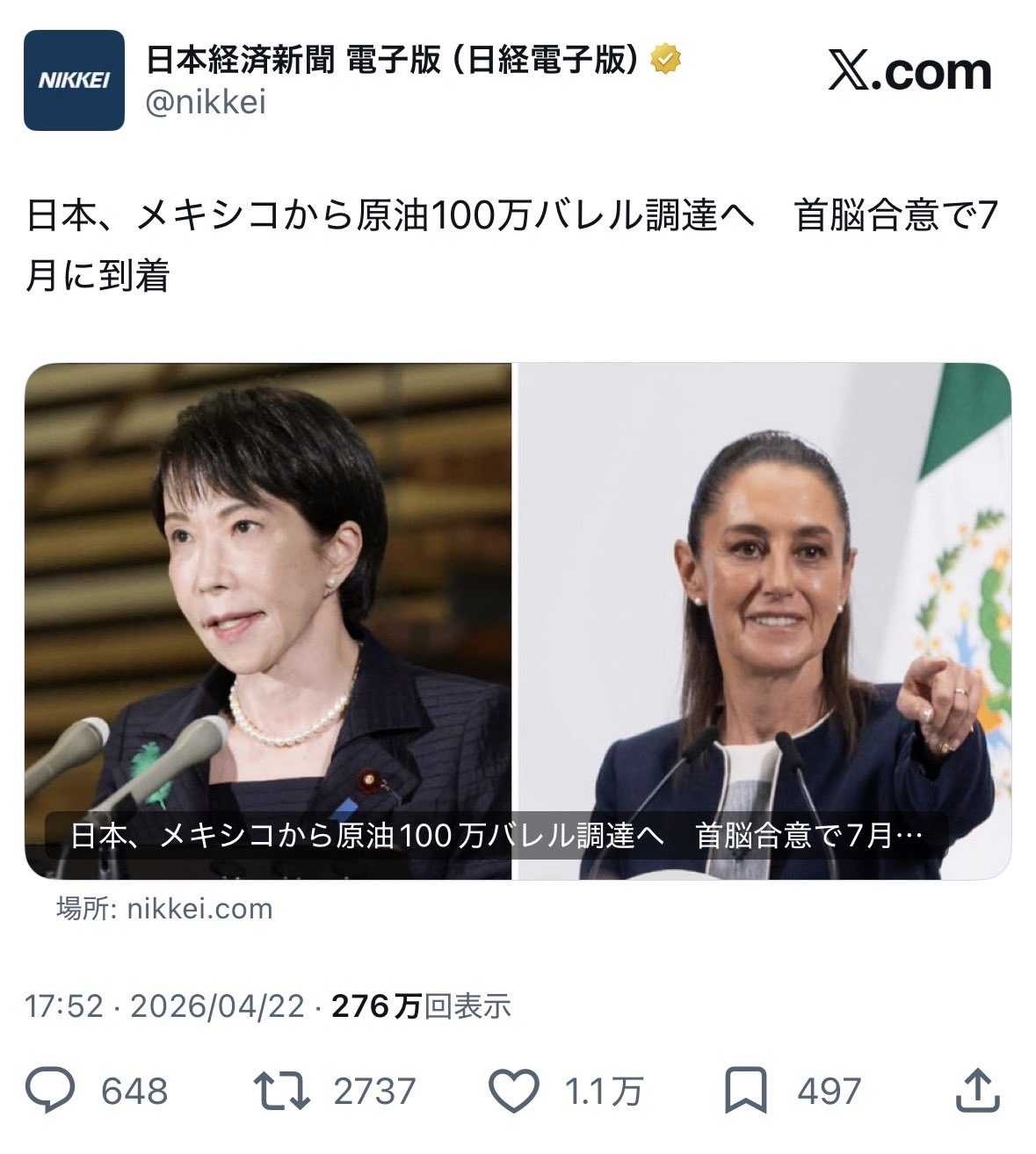The height and width of the screenshot is (1154, 1036).
Task: Open the nikkei.com article link card
Action: [x=517, y=621]
